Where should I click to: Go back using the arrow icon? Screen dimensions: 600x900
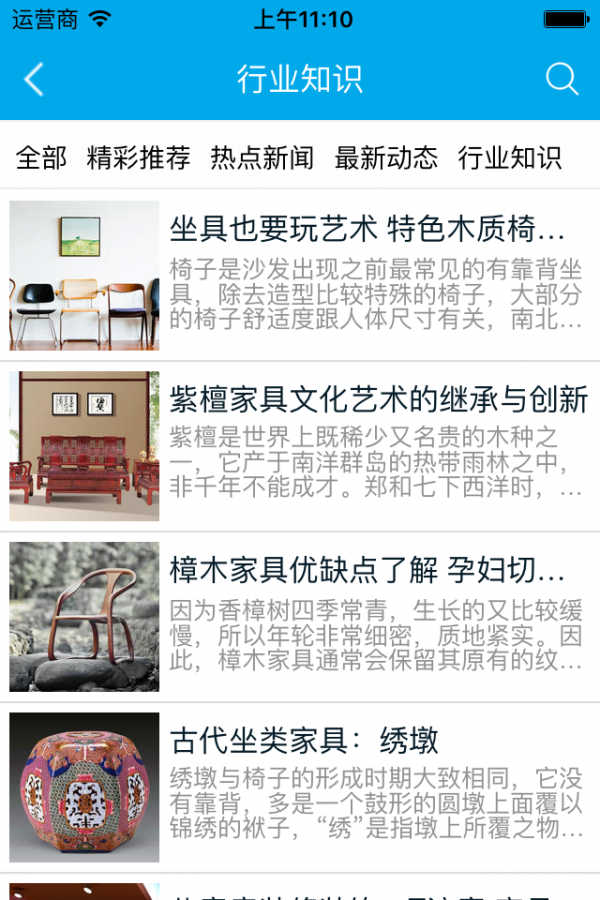[34, 79]
